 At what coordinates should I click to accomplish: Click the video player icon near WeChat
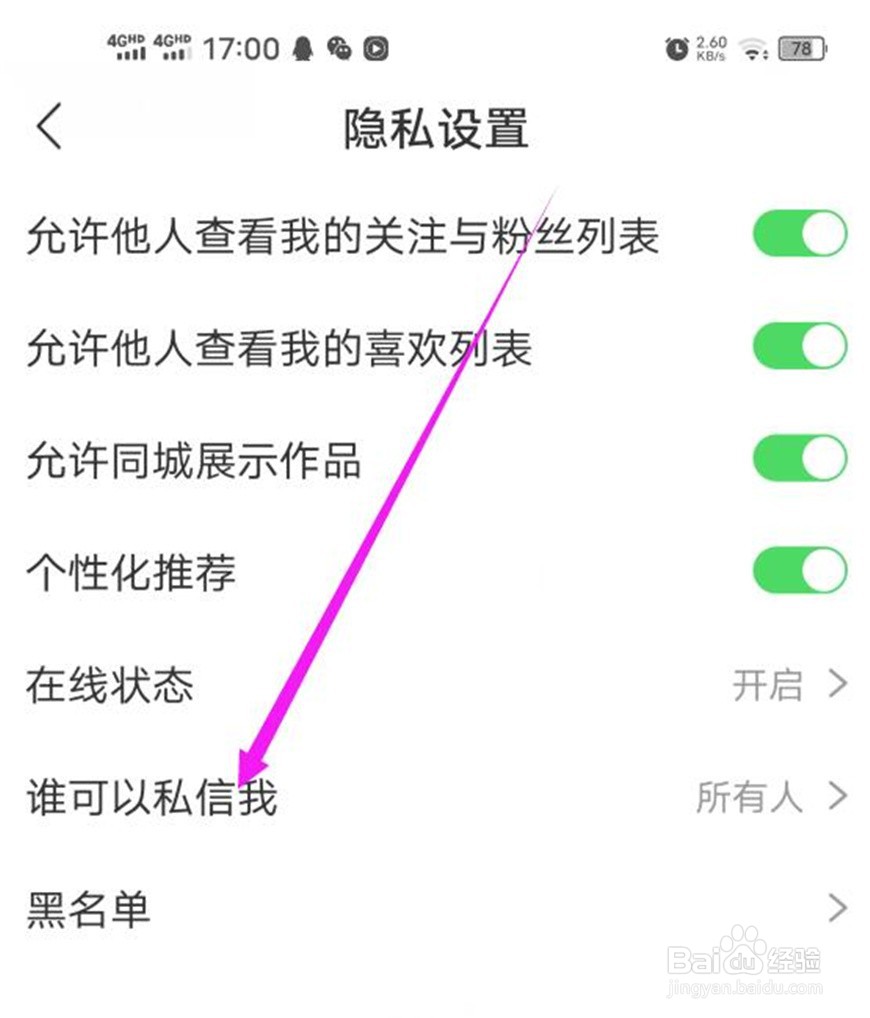(376, 47)
